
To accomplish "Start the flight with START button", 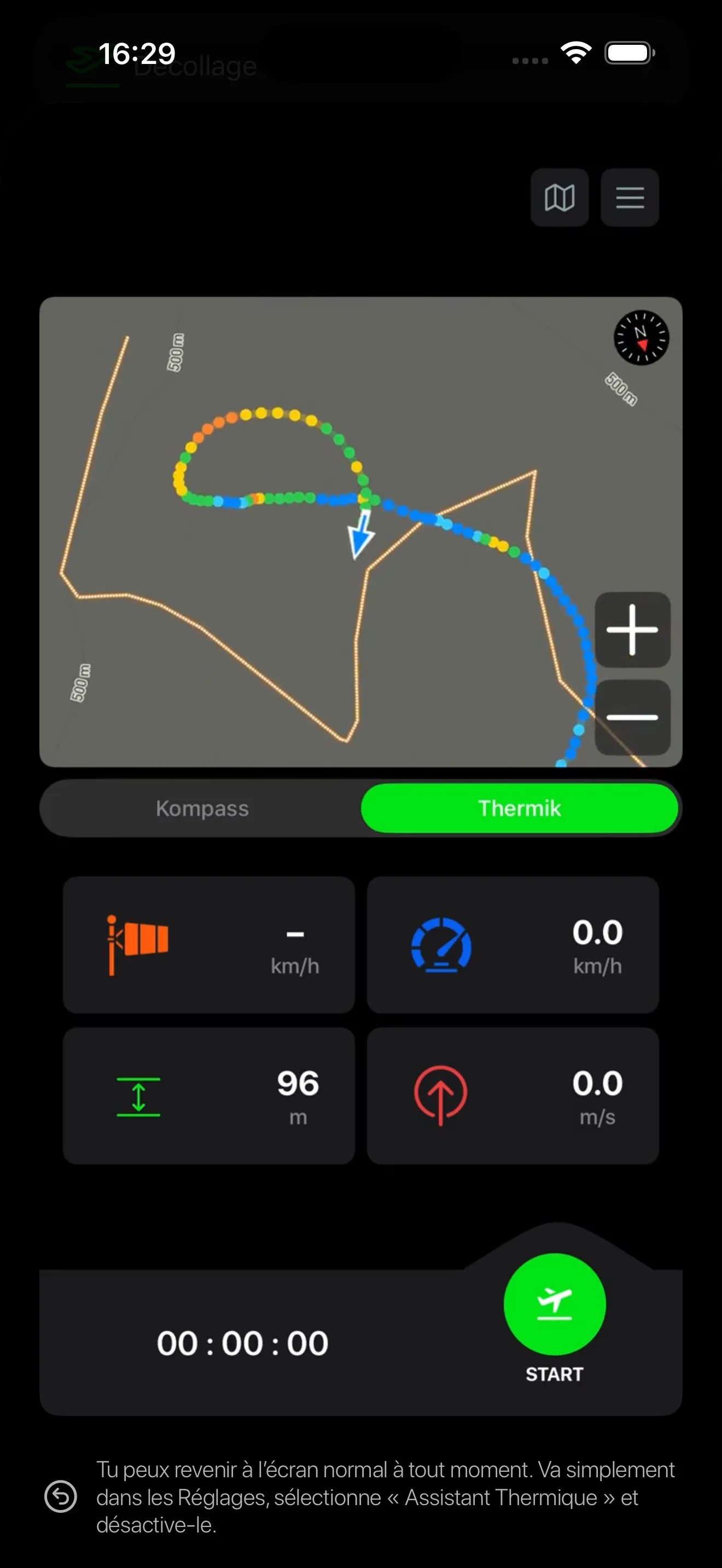I will pos(555,1304).
